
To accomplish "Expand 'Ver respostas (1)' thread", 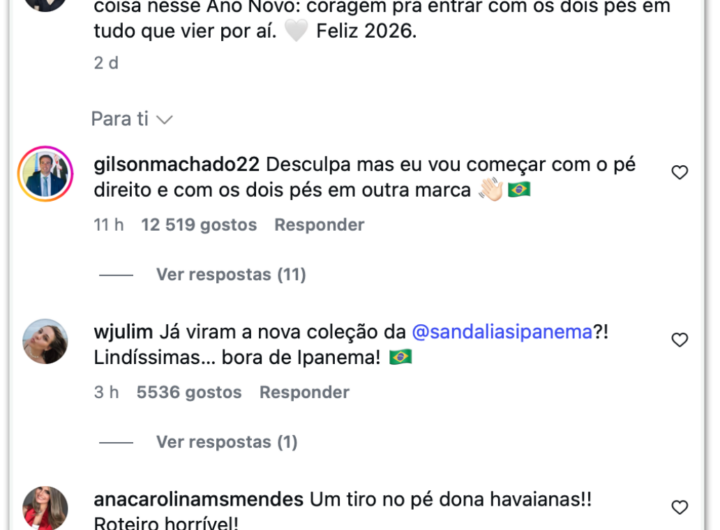I will [226, 442].
